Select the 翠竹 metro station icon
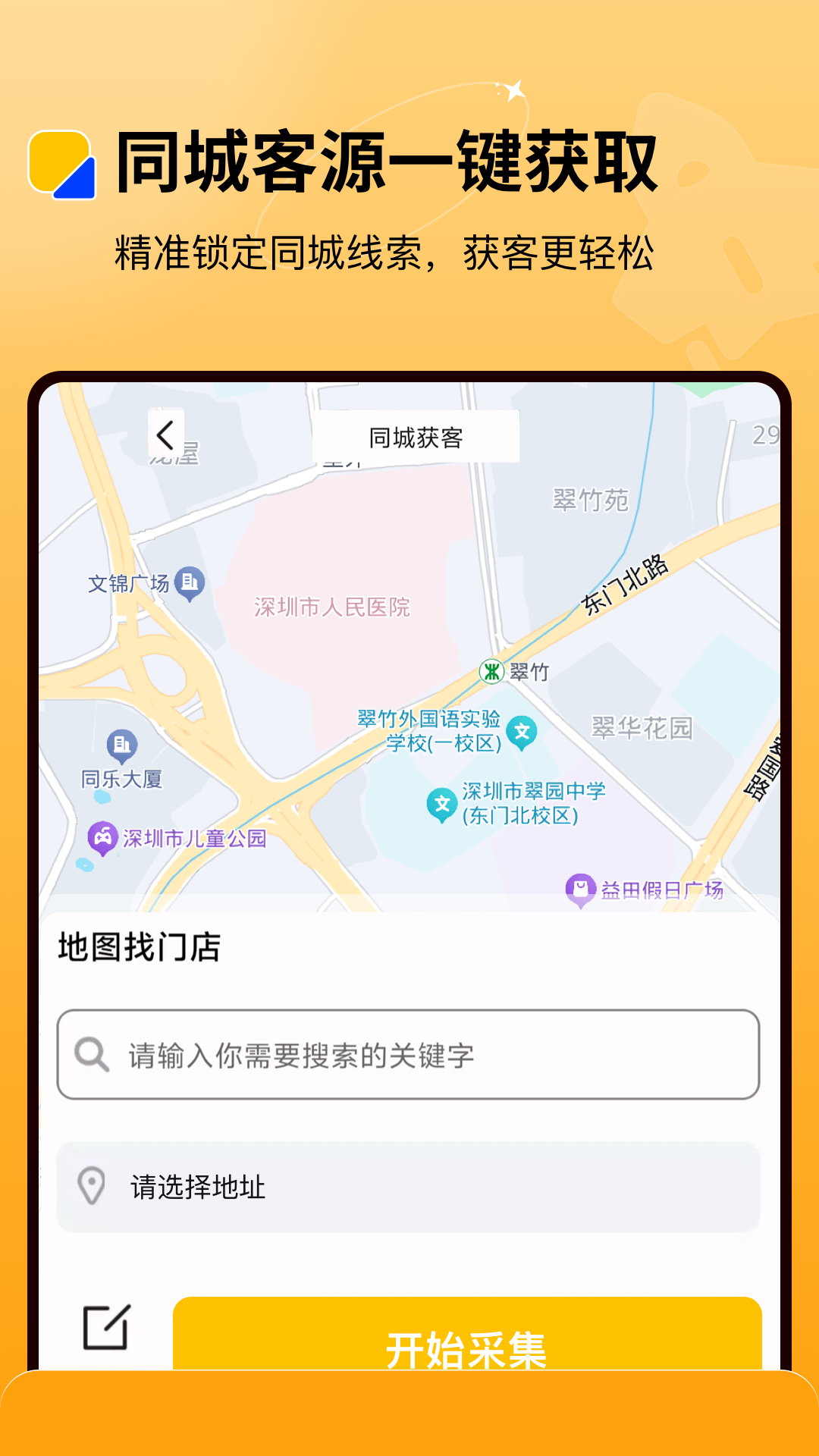 [493, 669]
